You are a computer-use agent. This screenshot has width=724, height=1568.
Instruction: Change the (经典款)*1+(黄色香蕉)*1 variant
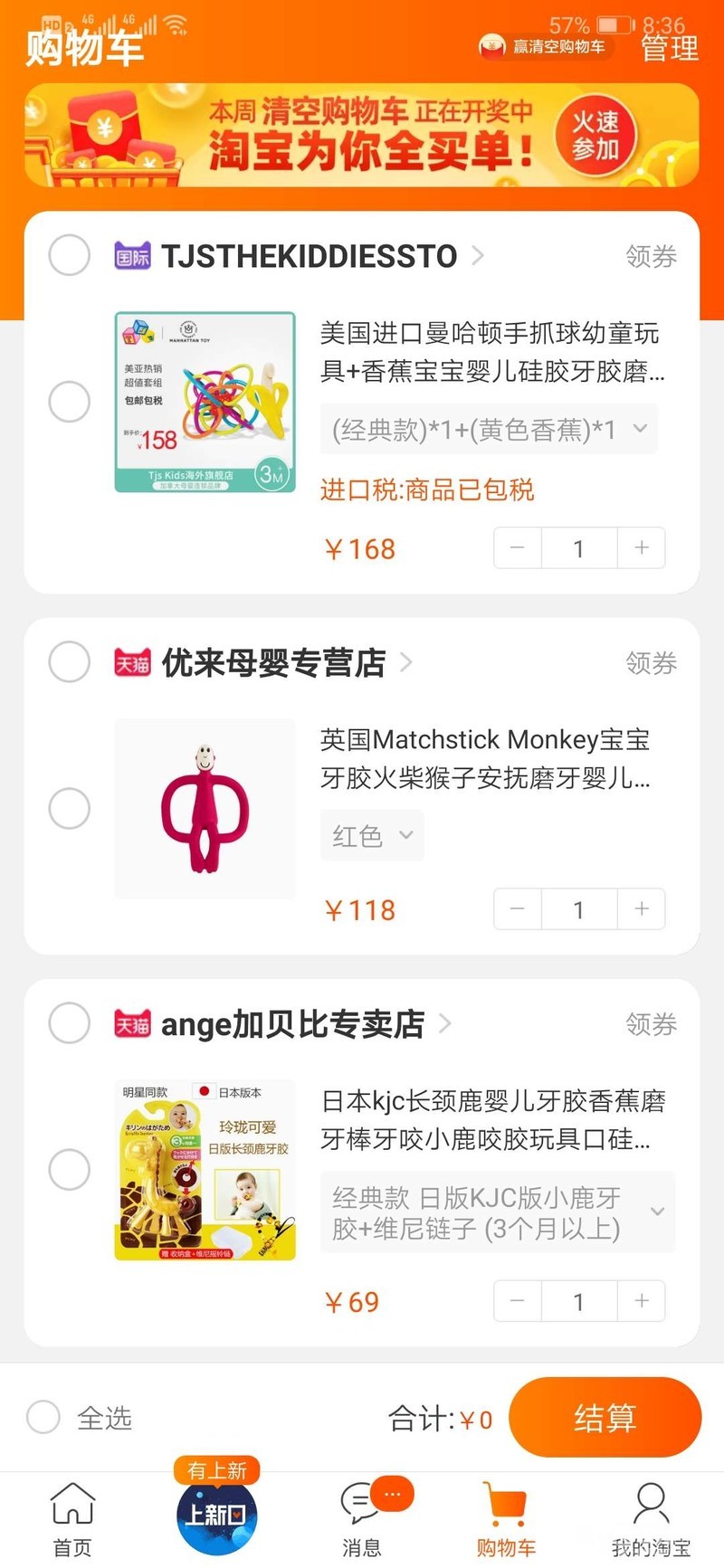point(489,429)
